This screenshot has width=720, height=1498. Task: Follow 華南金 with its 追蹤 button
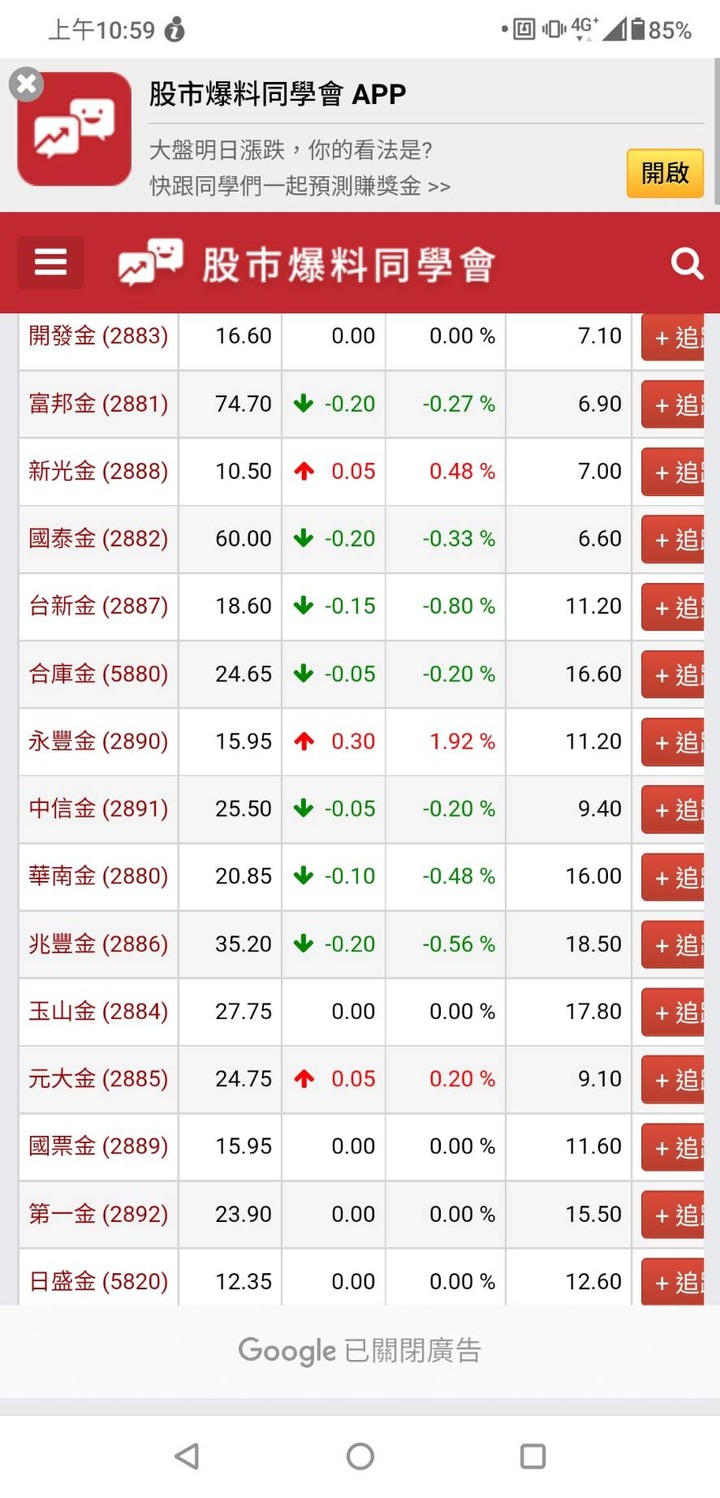673,877
